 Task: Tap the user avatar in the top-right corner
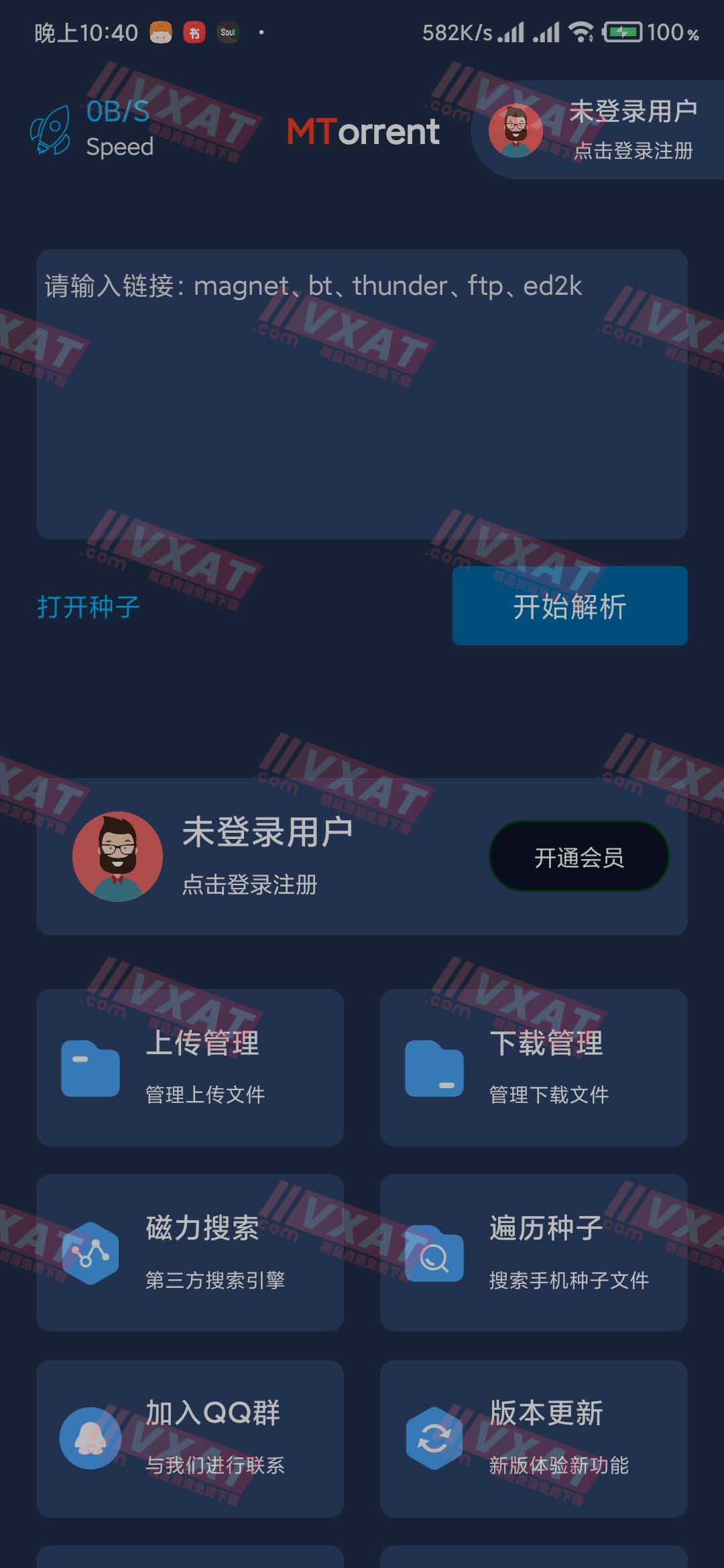click(x=518, y=131)
